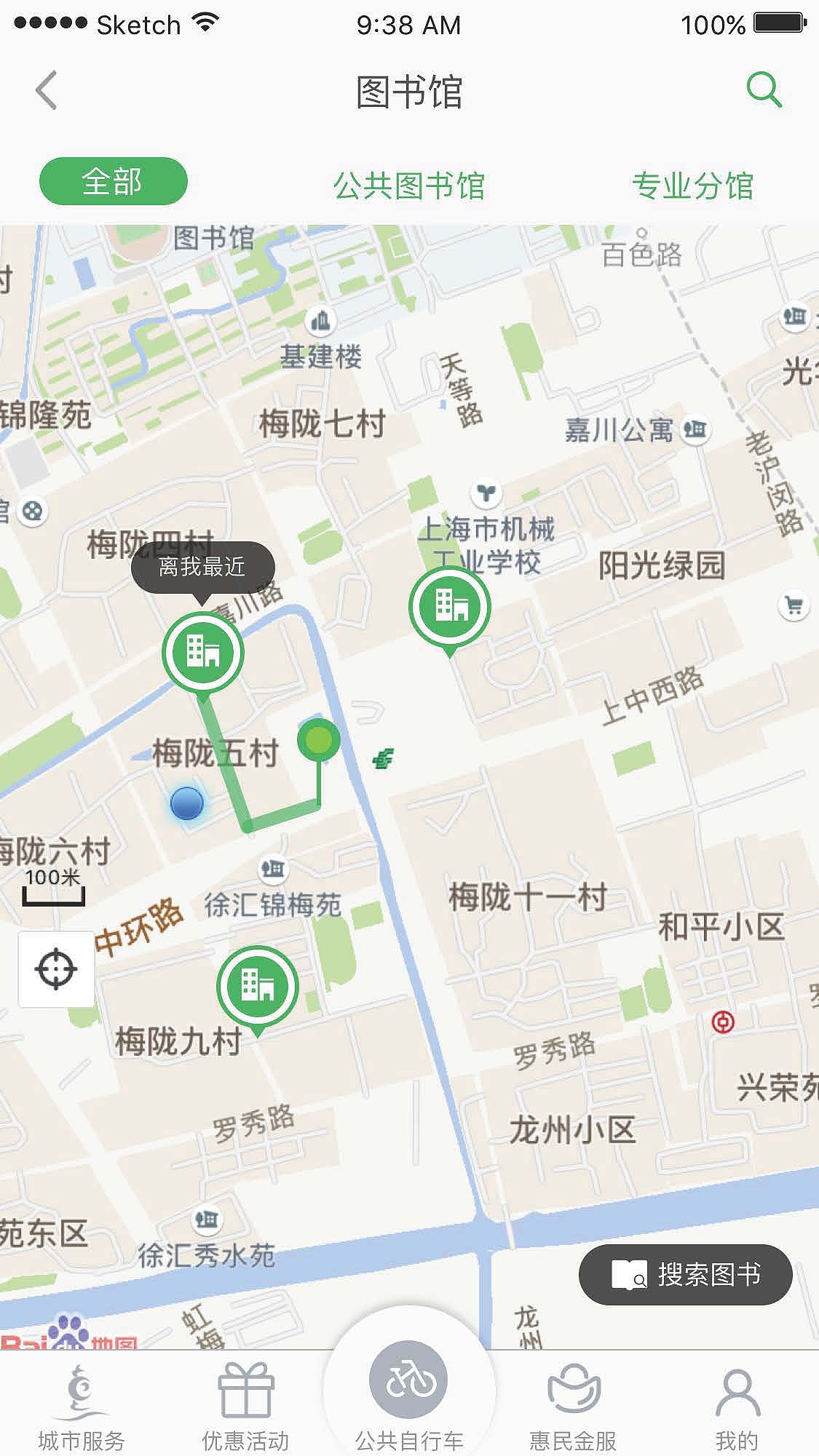Select the library marker near 上海市机械工业学校
Screen dimensions: 819x1456
click(x=449, y=605)
